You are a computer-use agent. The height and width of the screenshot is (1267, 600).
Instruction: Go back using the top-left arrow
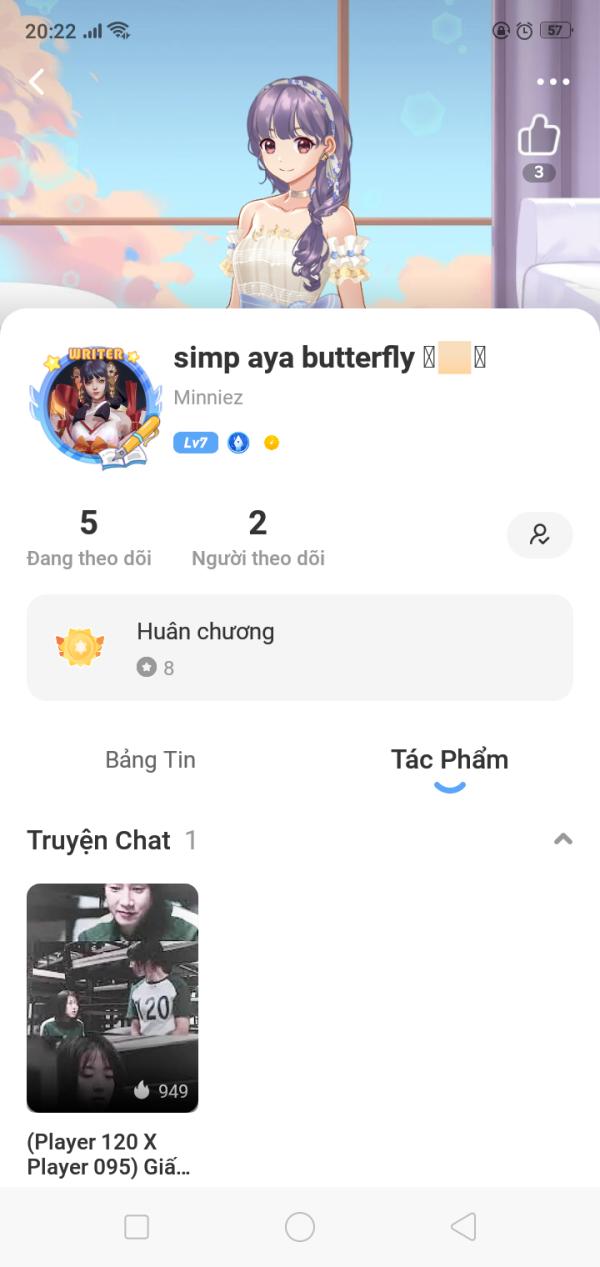[x=37, y=82]
